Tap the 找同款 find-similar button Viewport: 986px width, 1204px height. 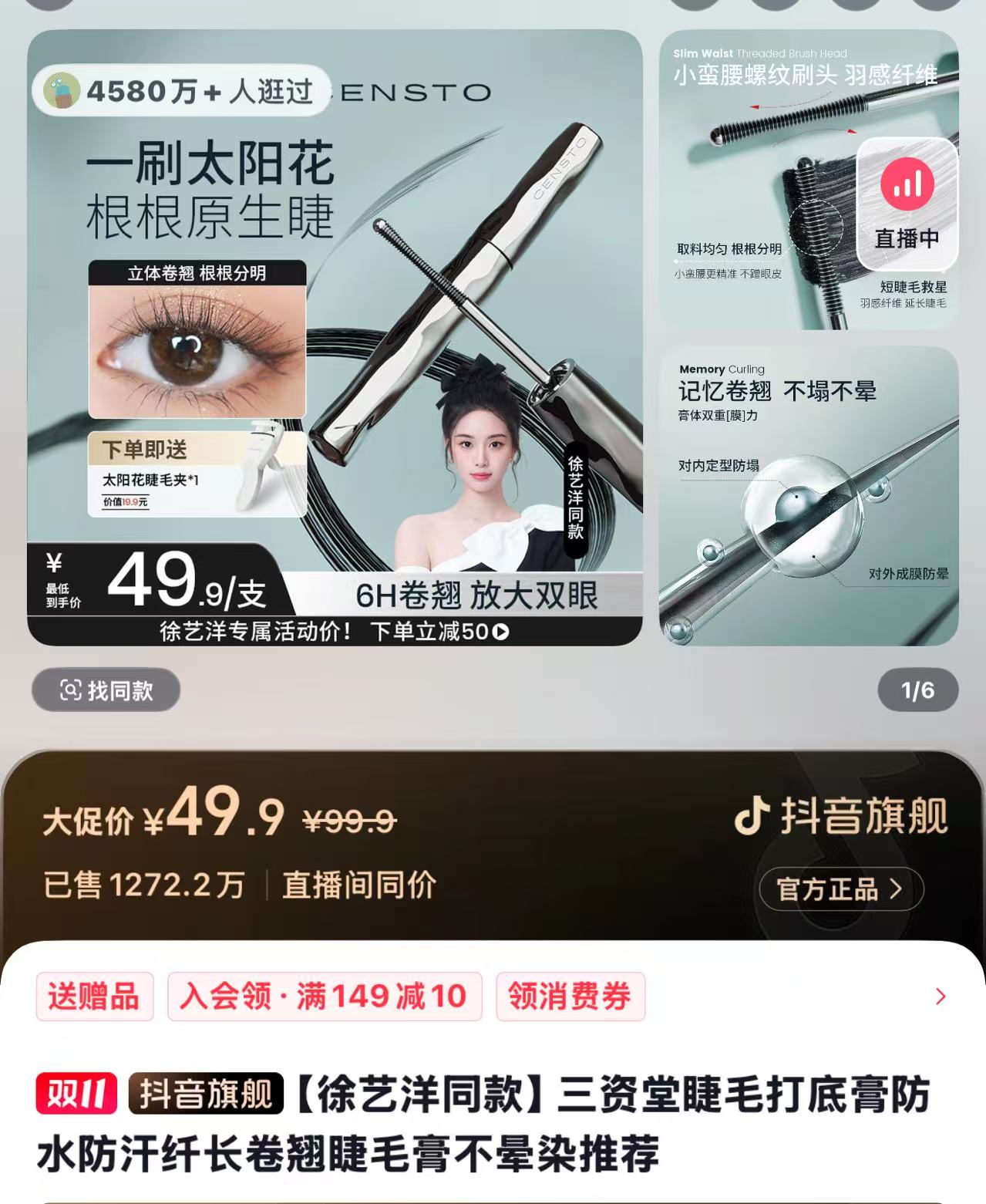click(x=106, y=690)
